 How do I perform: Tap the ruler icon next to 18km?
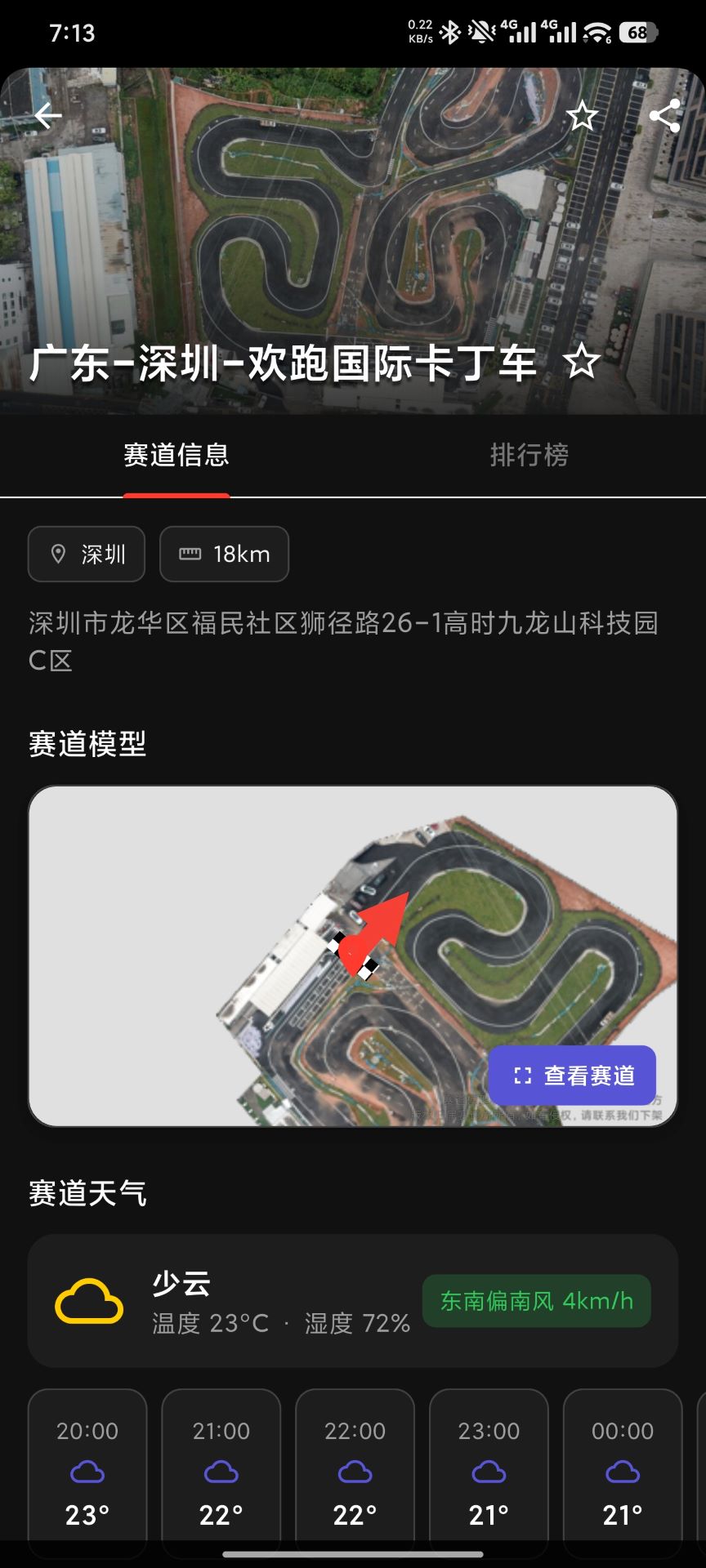tap(190, 554)
